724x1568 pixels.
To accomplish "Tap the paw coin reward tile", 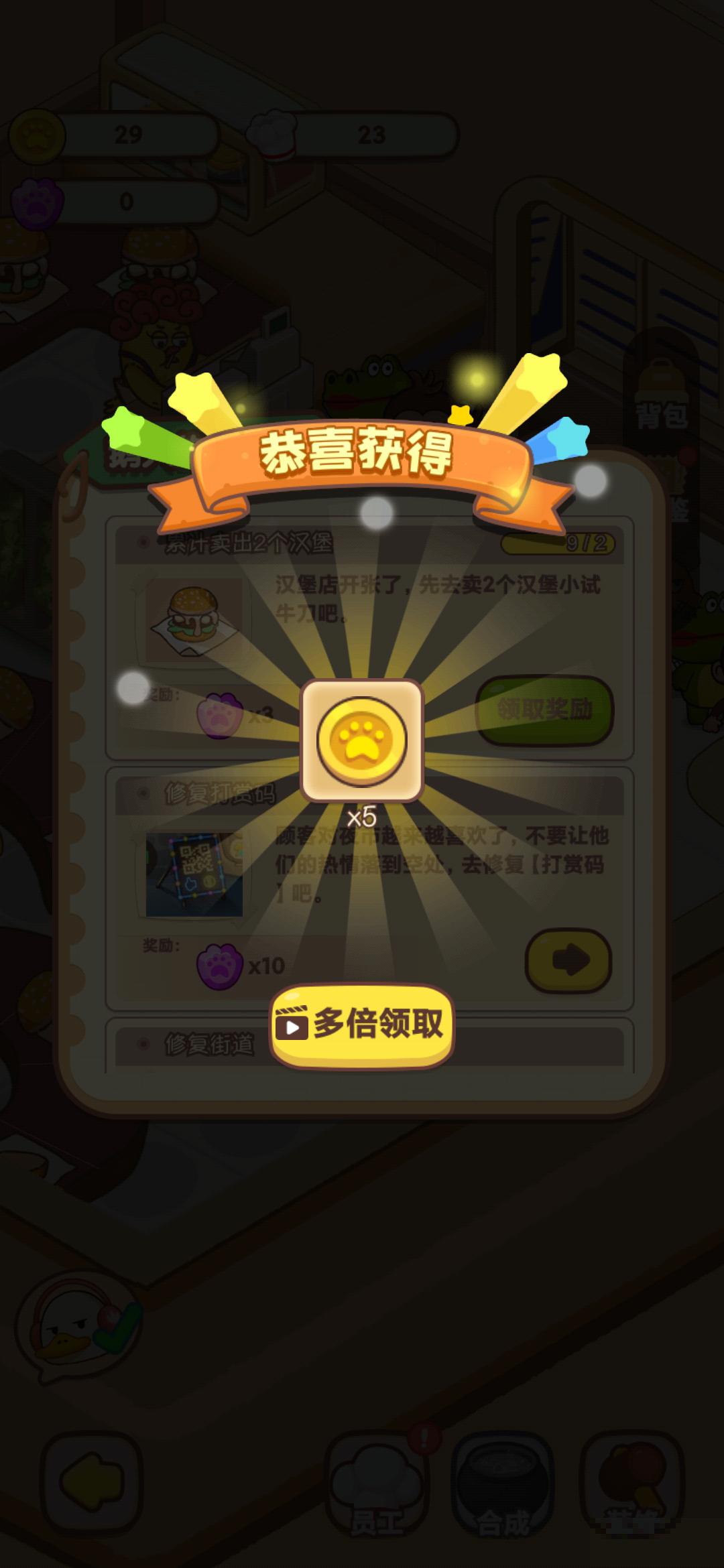I will tap(361, 741).
